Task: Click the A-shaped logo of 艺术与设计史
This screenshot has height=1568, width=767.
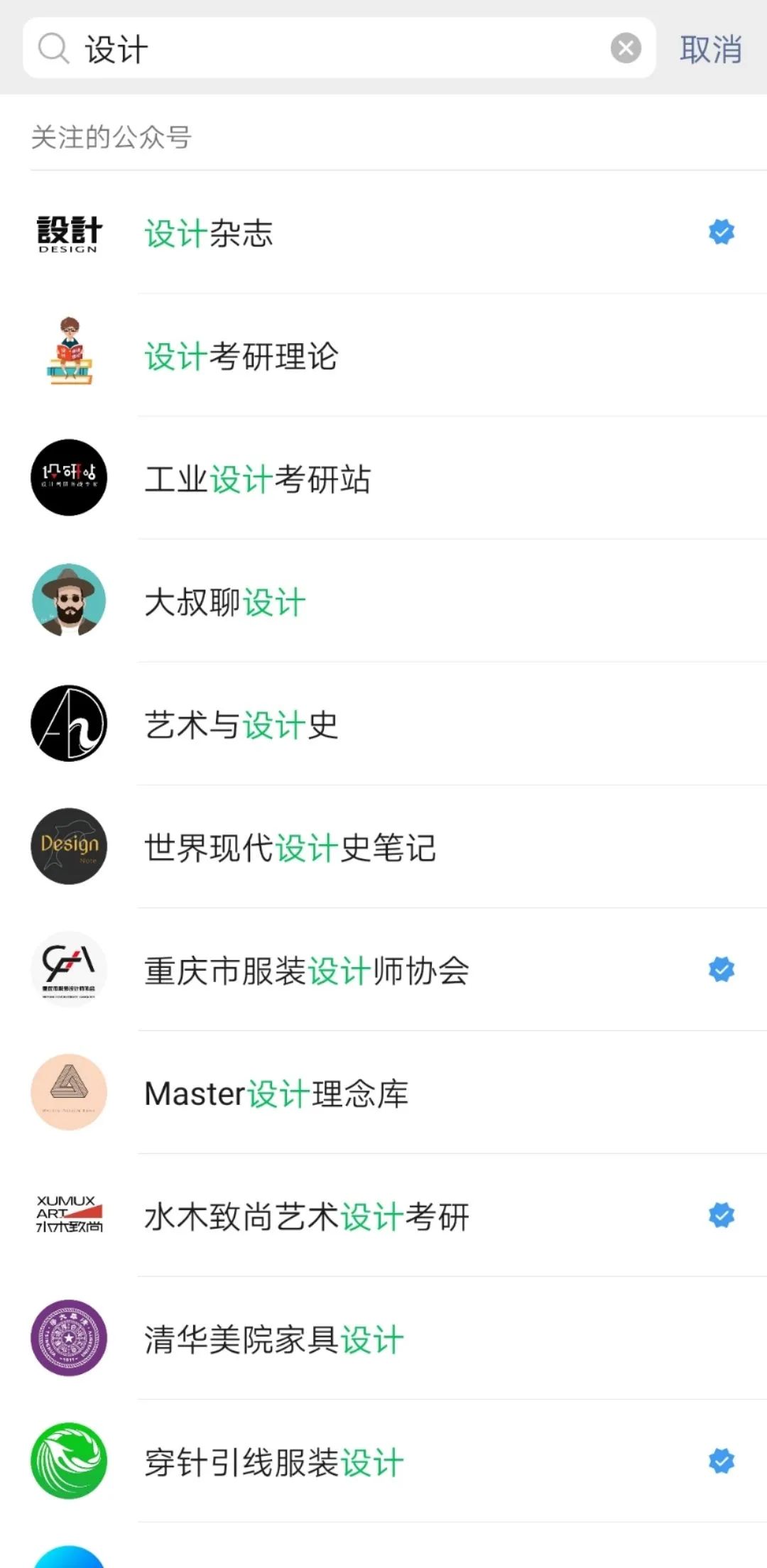Action: click(x=68, y=723)
